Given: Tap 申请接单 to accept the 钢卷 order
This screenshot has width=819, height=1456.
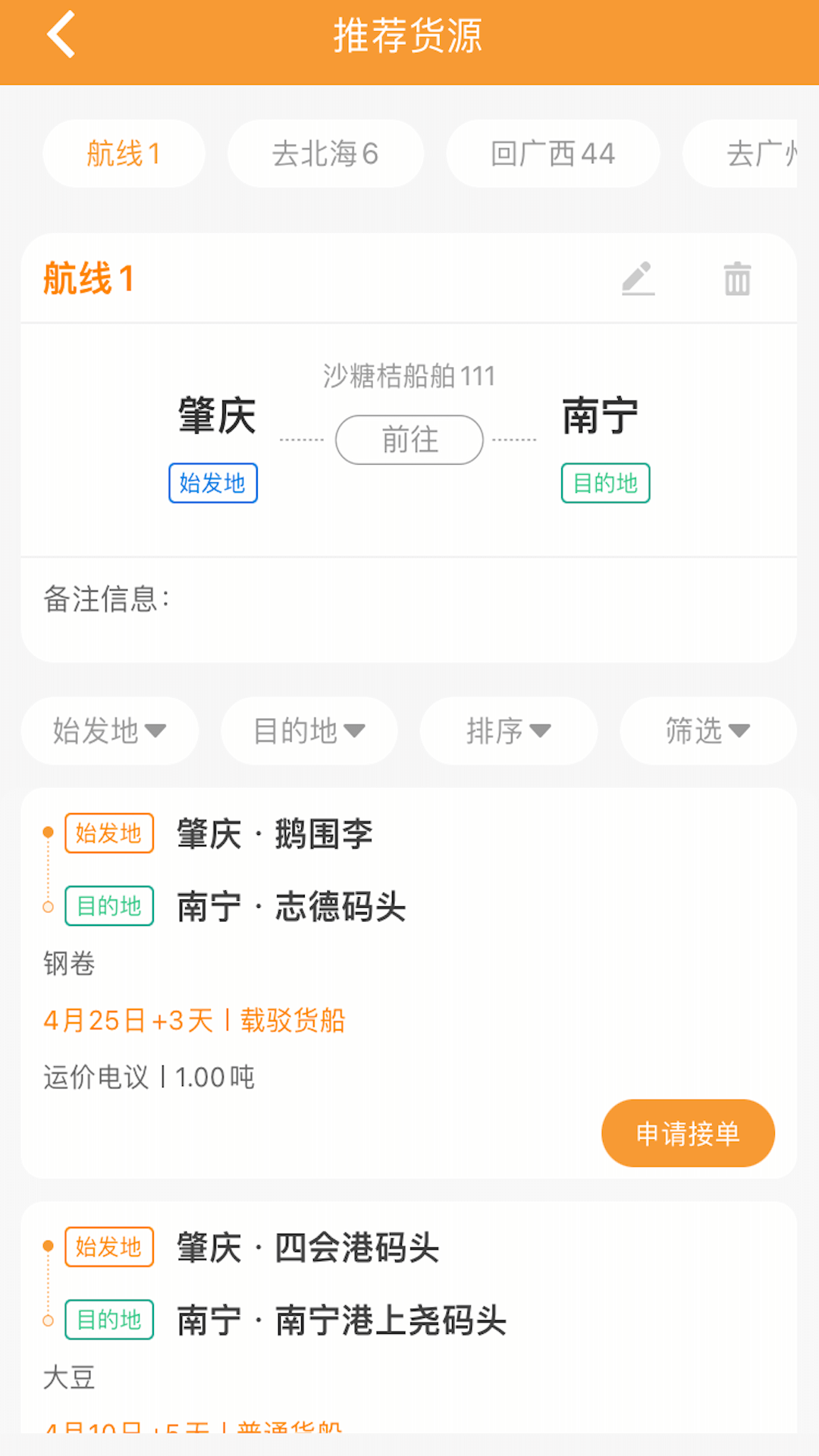Looking at the screenshot, I should click(687, 1132).
